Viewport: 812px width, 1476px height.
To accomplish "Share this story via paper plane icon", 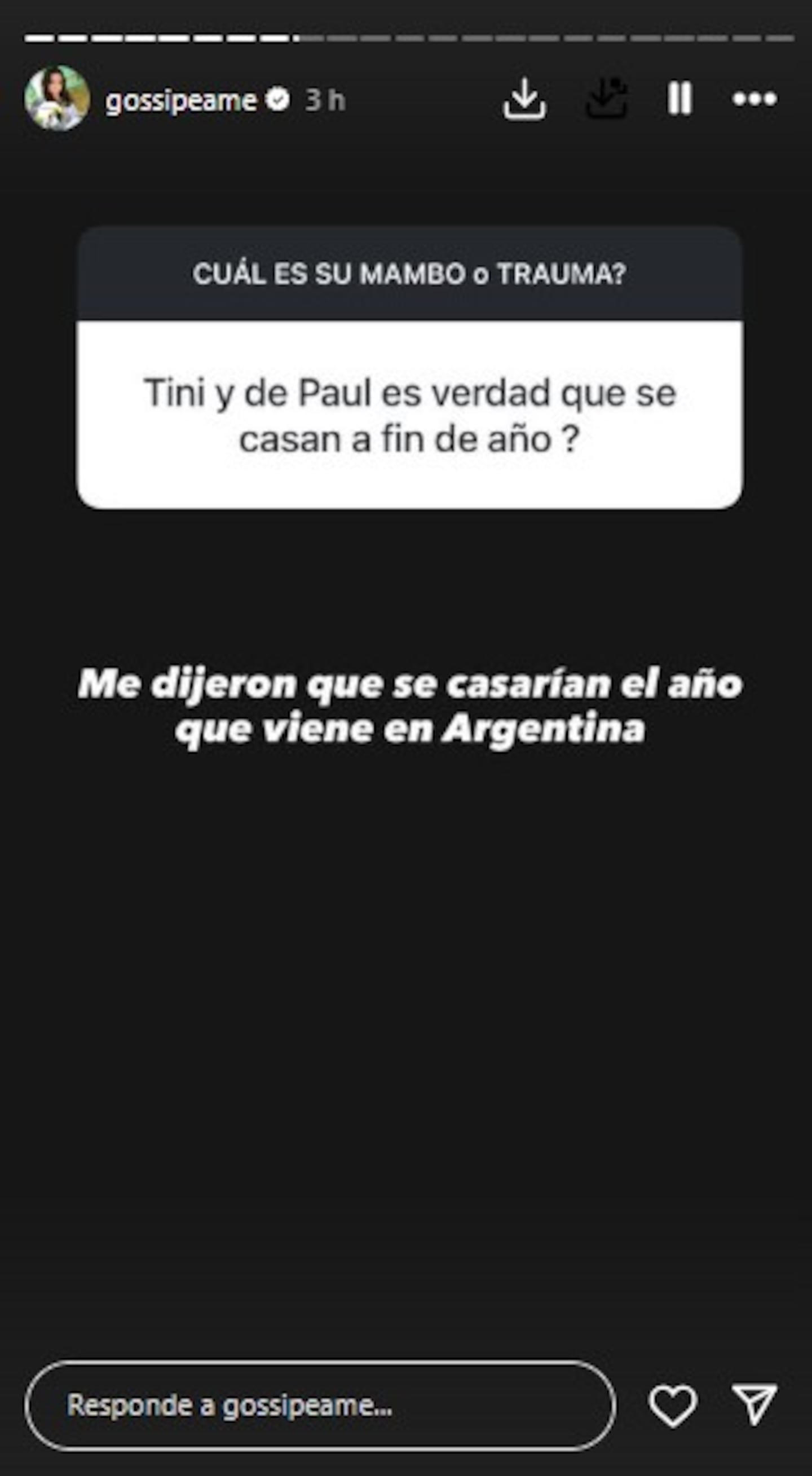I will pyautogui.click(x=754, y=1404).
